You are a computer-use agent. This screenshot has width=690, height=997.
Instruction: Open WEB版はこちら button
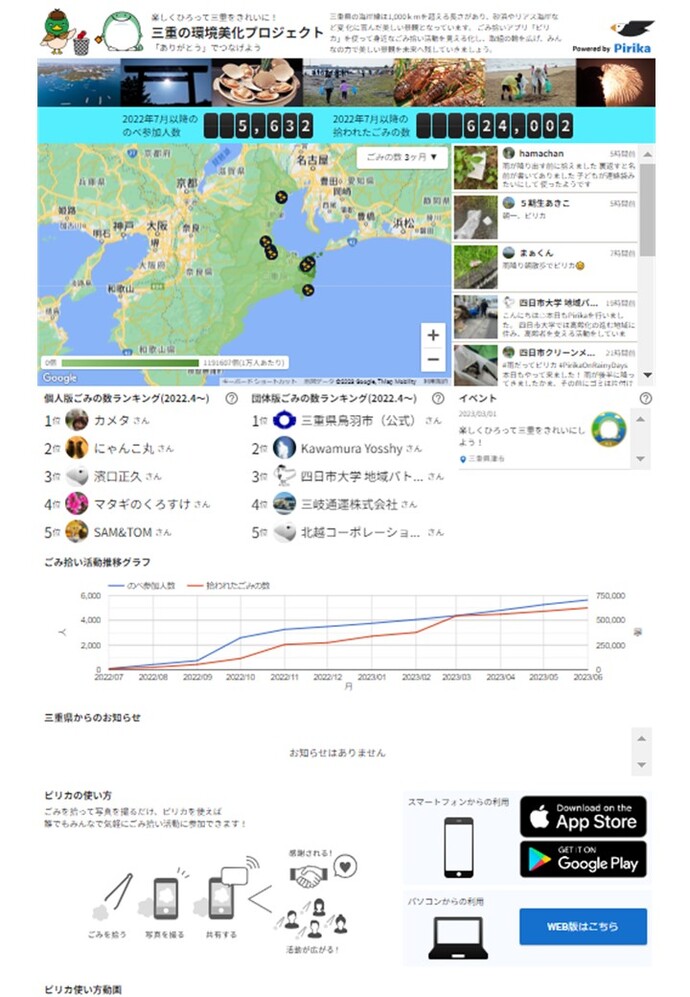[x=583, y=927]
